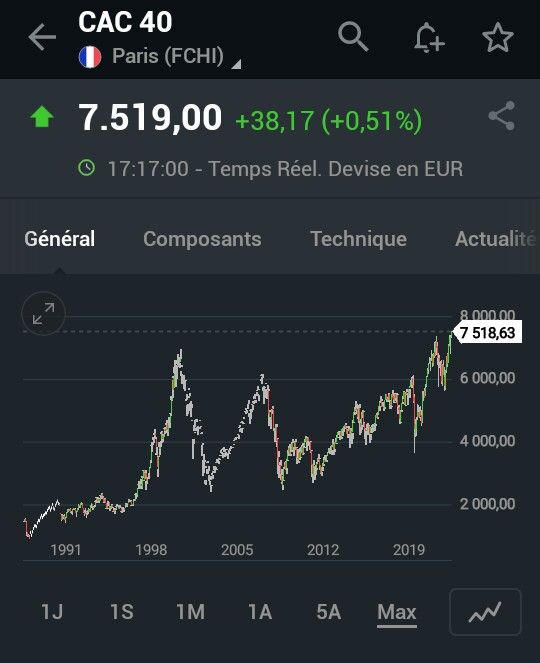The width and height of the screenshot is (540, 663).
Task: Switch to the Technique tab
Action: tap(358, 239)
